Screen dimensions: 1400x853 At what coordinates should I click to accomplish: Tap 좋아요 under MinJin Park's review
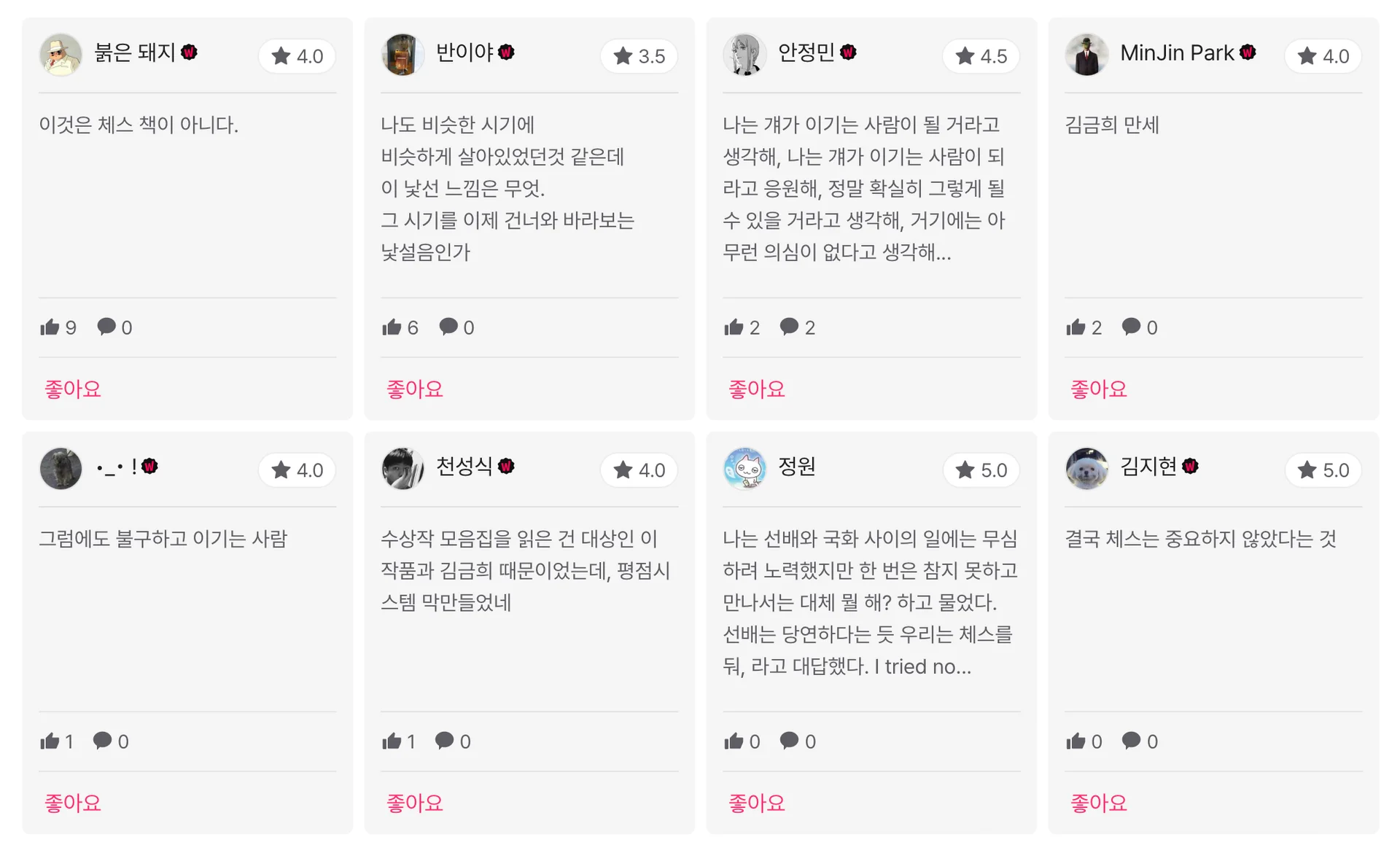[1098, 389]
